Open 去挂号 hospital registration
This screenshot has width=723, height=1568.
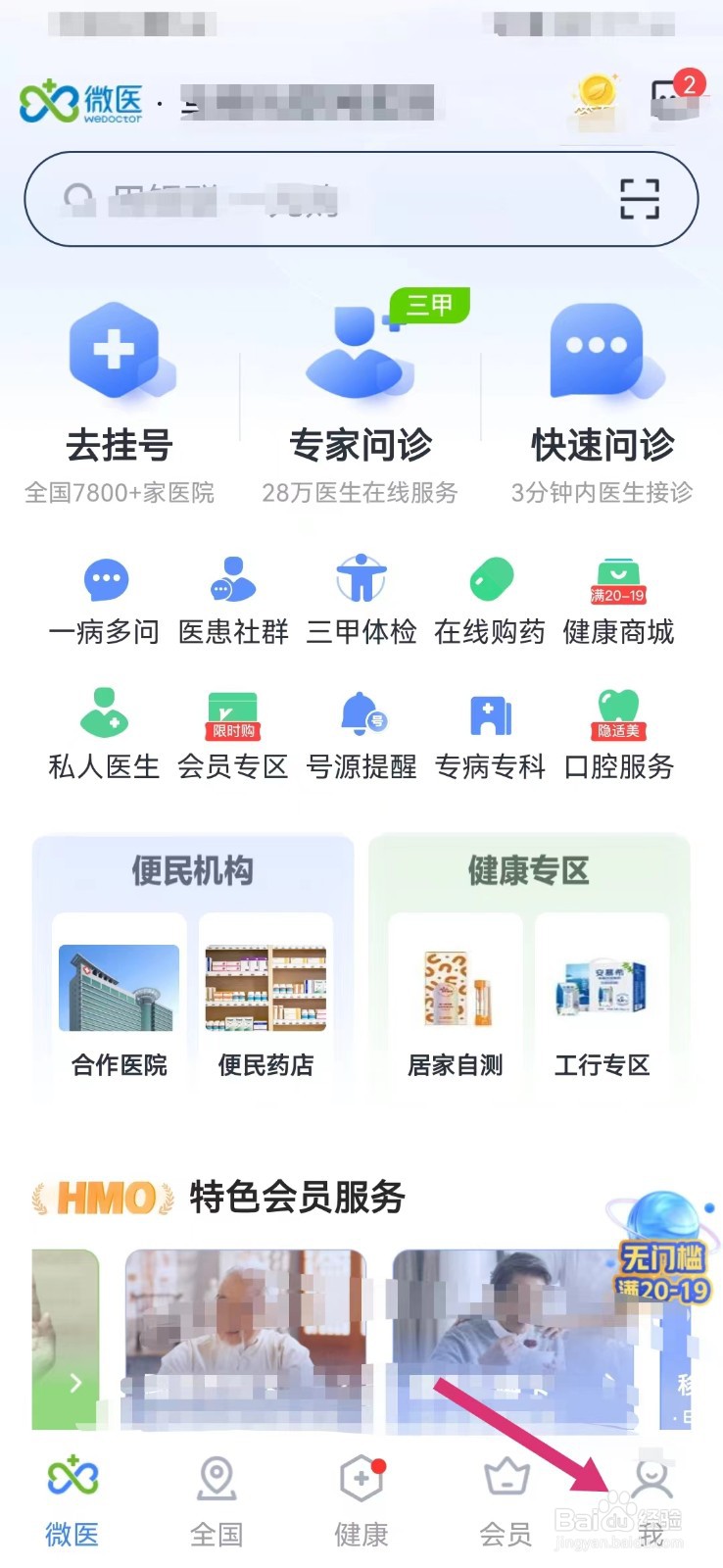tap(119, 402)
